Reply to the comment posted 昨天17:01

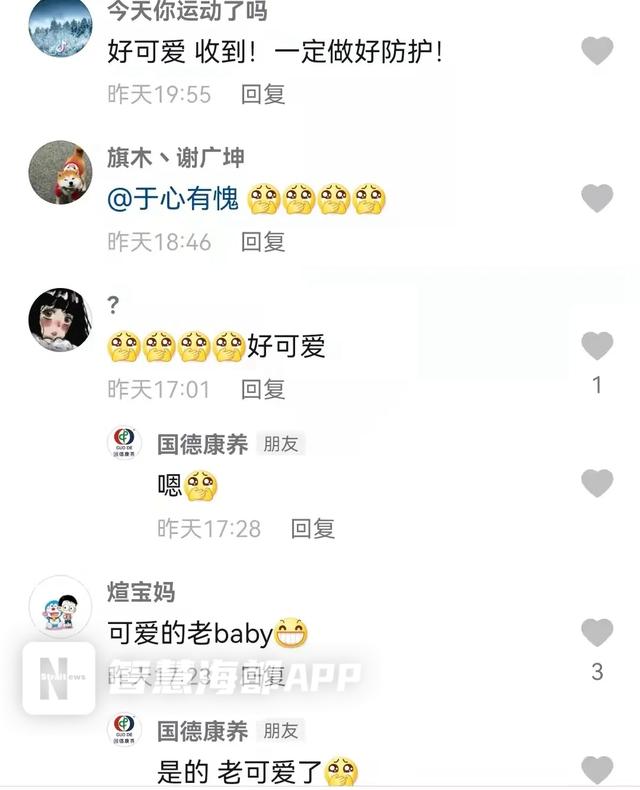click(263, 389)
